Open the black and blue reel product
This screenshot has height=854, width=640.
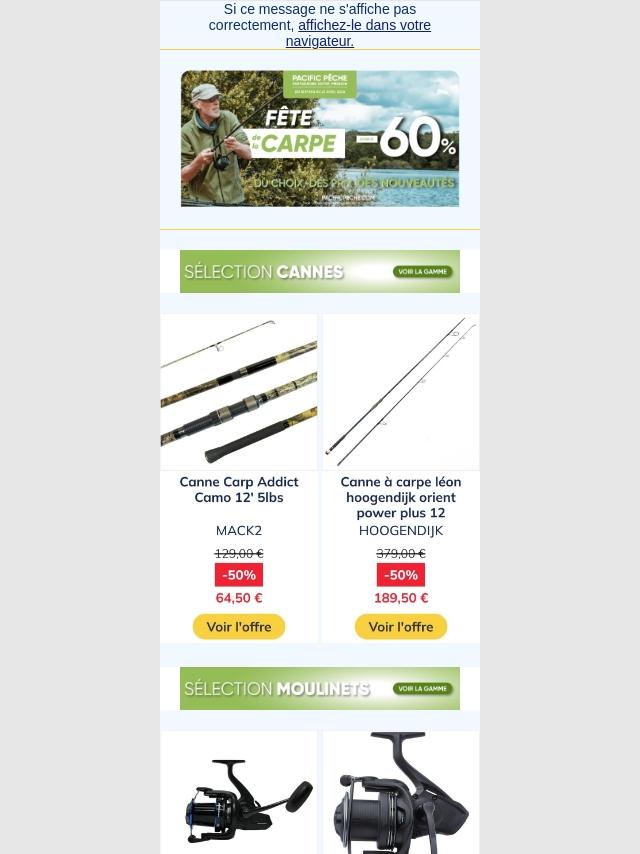tap(239, 795)
